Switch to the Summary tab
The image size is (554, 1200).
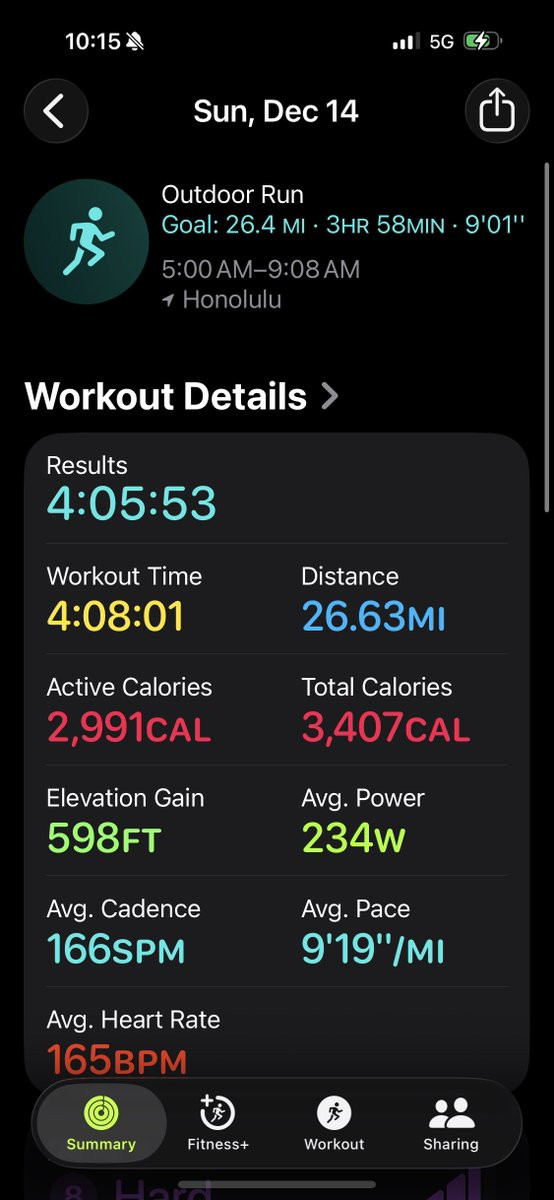[101, 1123]
